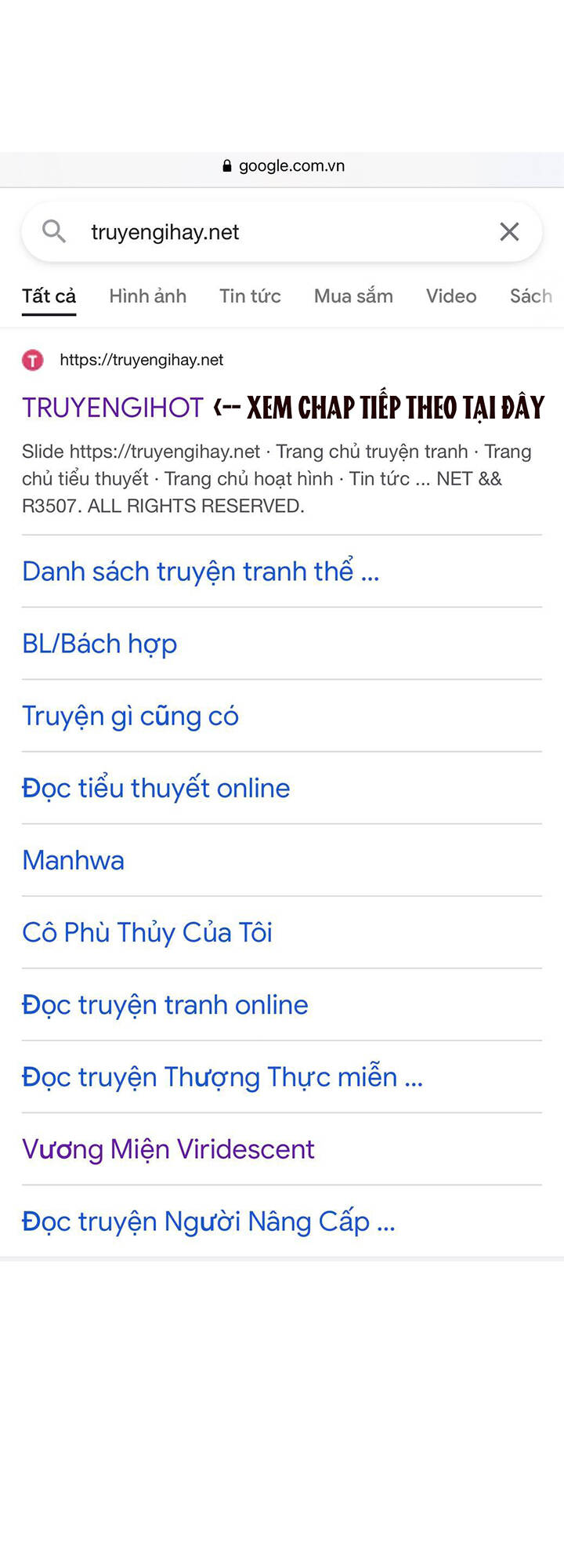The width and height of the screenshot is (564, 1568).
Task: Open Danh sách truyện tranh thể link
Action: click(200, 572)
